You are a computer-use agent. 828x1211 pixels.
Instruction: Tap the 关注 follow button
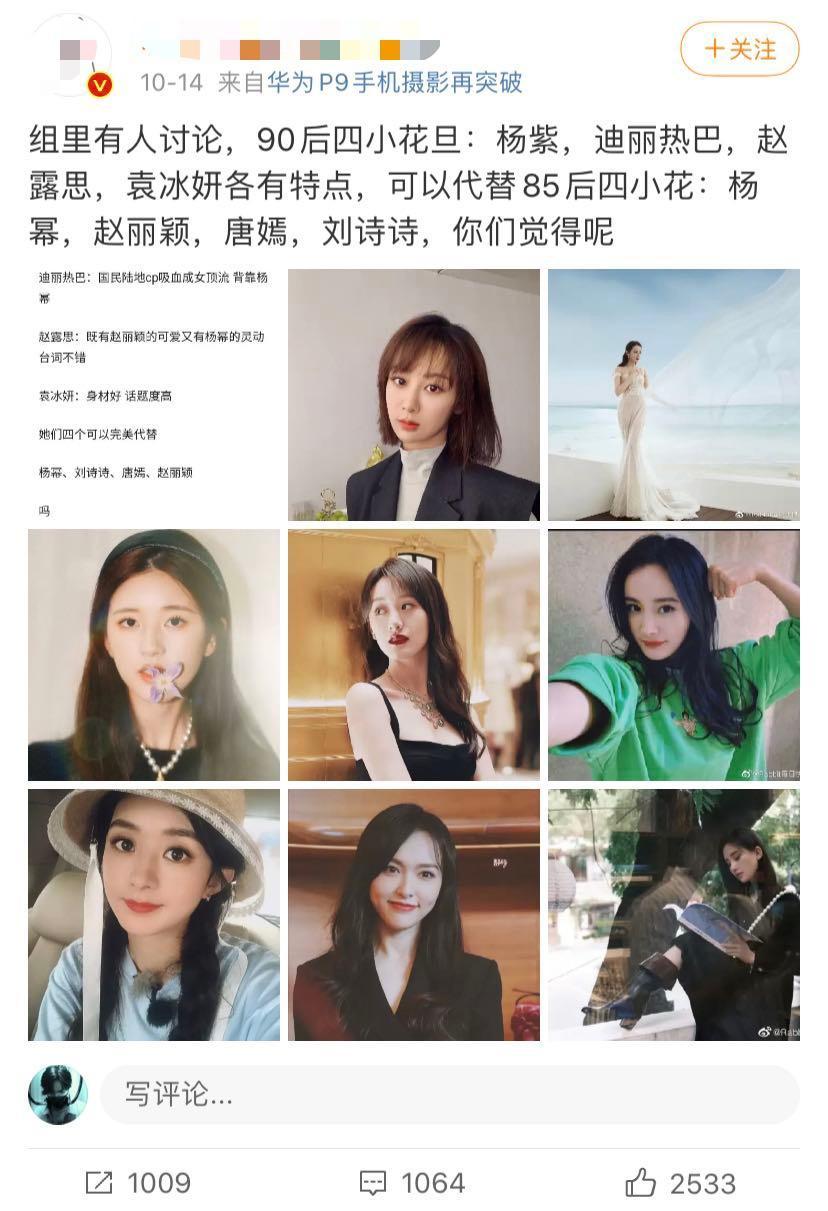point(740,48)
